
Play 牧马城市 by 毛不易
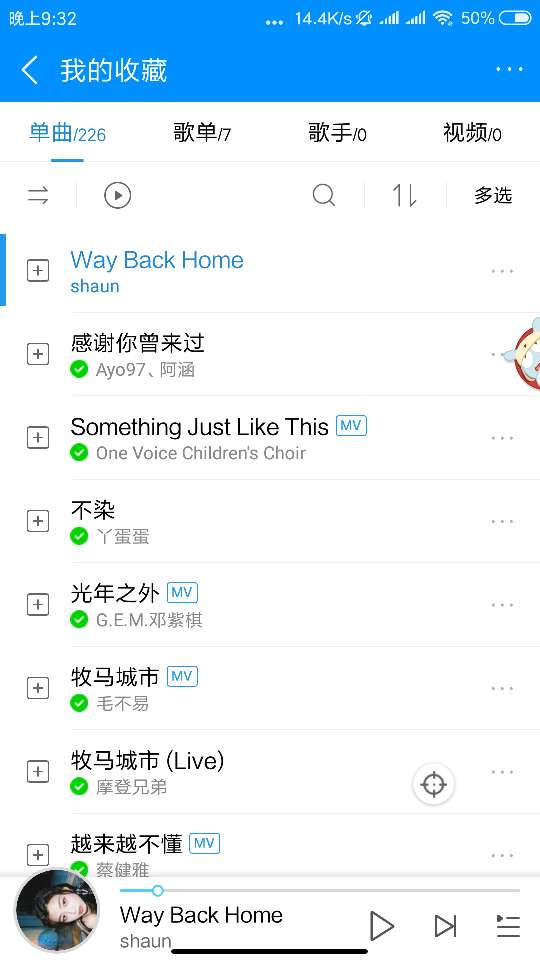tap(269, 688)
